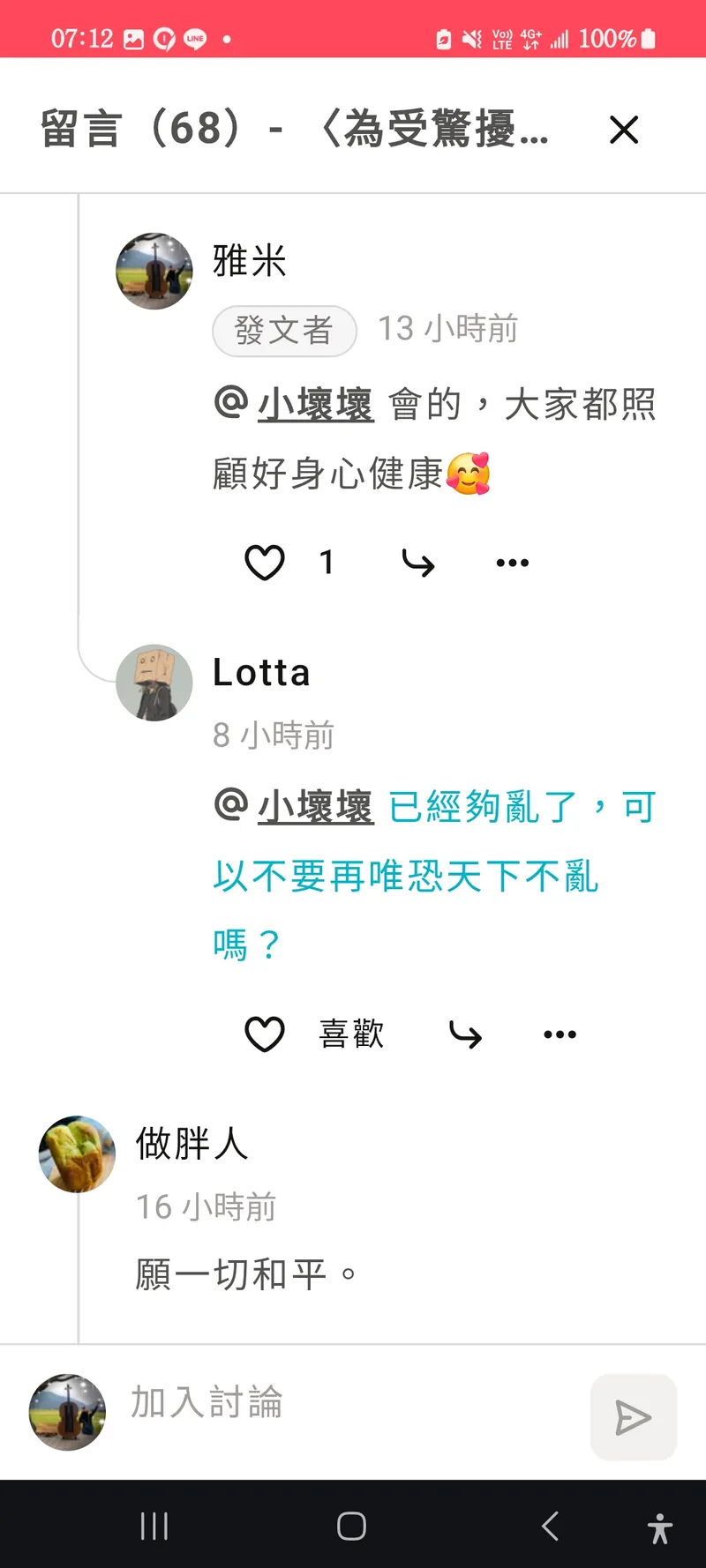Open 做胖人's profile avatar
The image size is (706, 1568).
[x=78, y=1154]
